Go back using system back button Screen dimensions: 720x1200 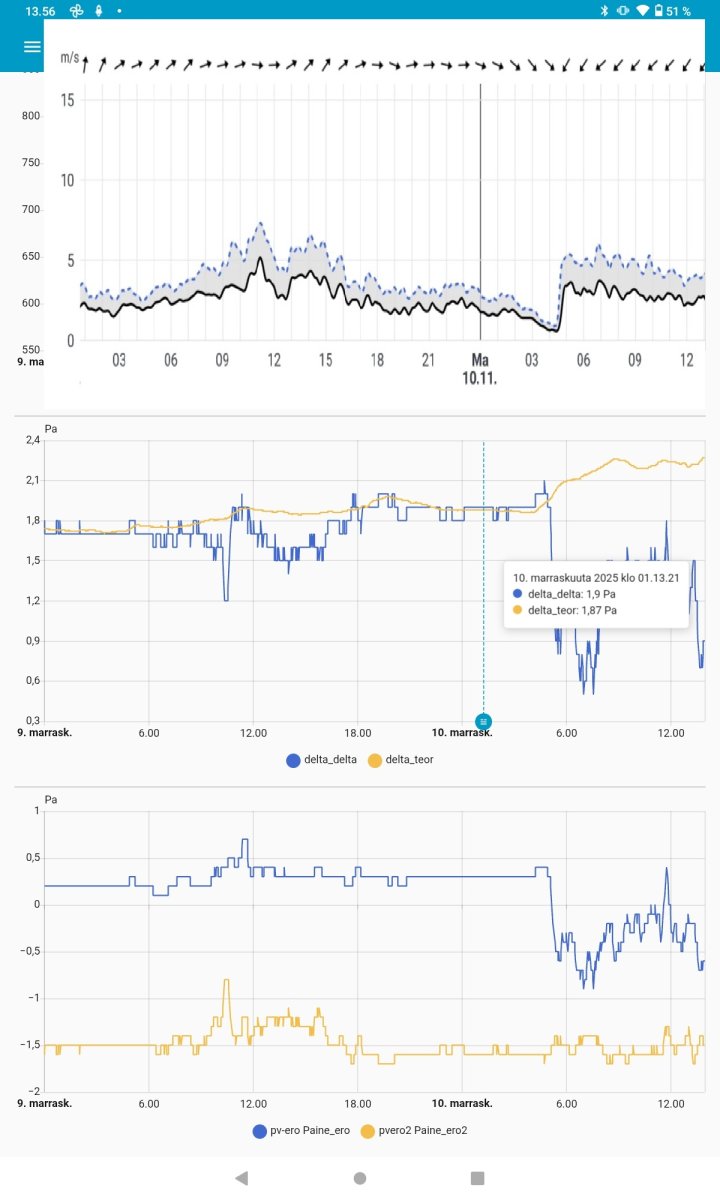point(241,1178)
